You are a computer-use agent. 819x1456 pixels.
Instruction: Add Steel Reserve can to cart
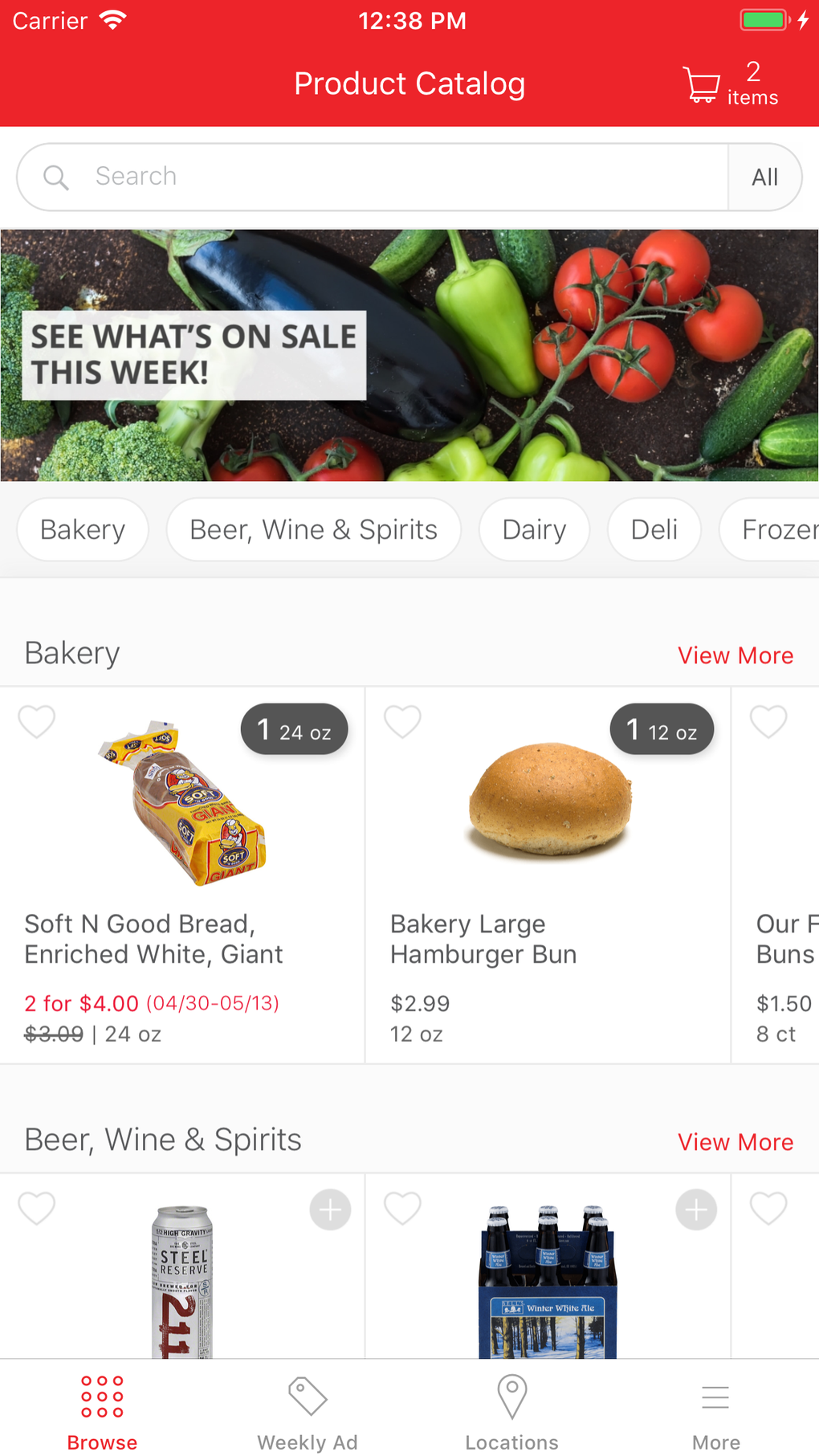coord(330,1209)
